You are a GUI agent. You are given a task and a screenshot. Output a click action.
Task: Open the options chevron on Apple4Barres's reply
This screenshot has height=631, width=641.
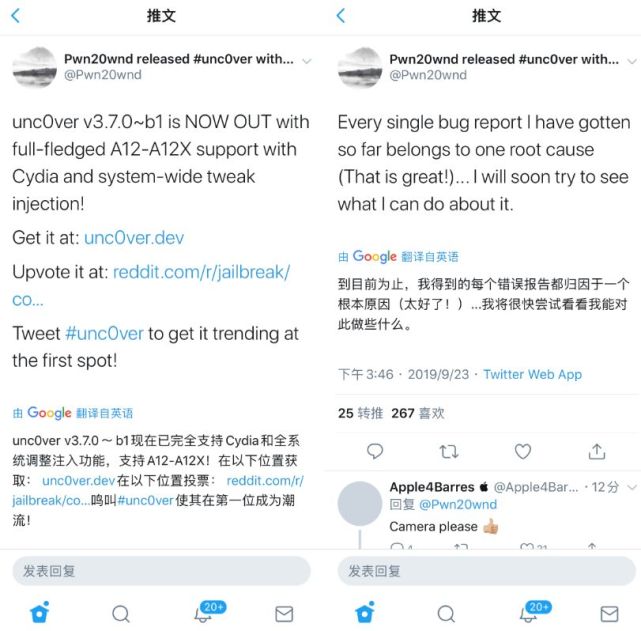tap(632, 487)
